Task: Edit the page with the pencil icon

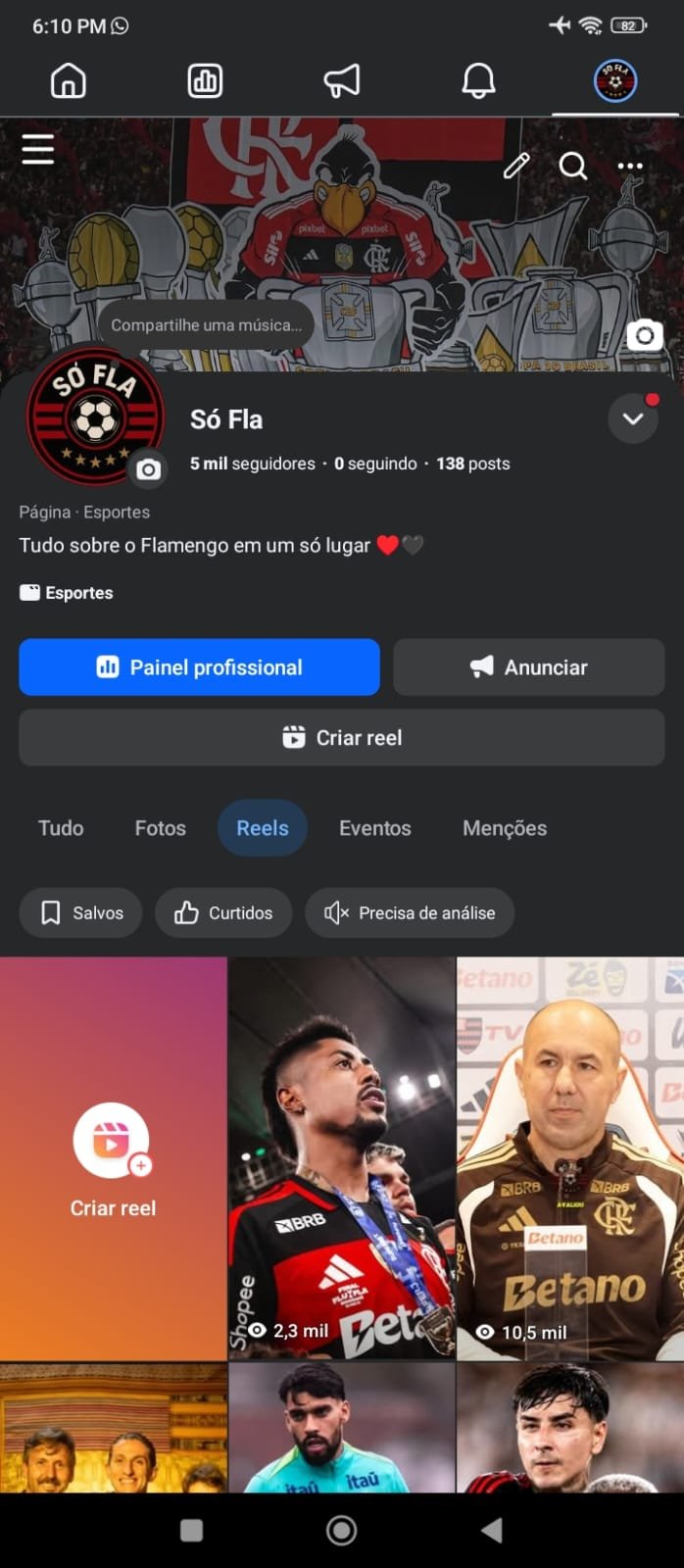Action: tap(516, 166)
